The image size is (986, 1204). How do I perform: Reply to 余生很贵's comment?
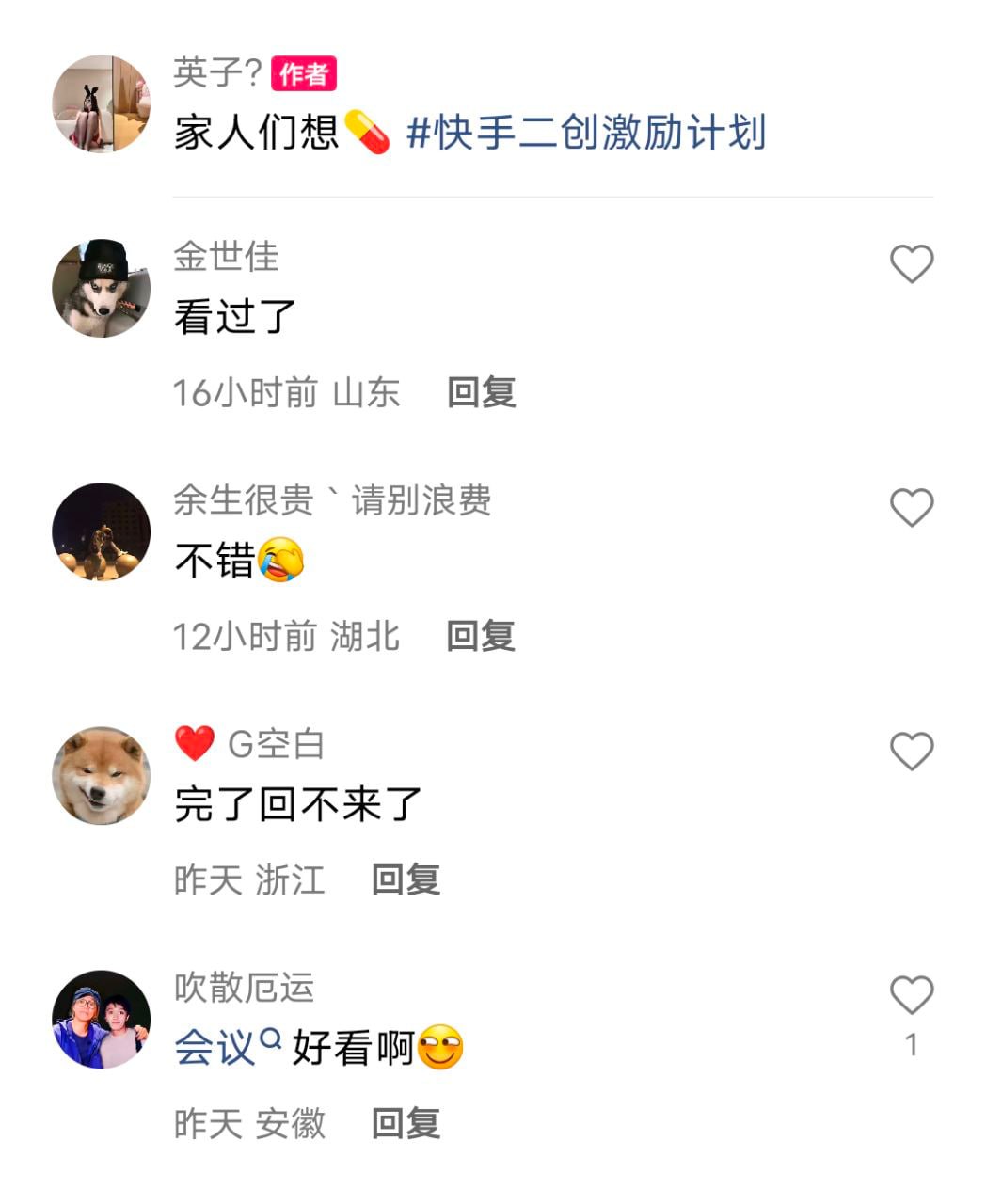pyautogui.click(x=480, y=637)
